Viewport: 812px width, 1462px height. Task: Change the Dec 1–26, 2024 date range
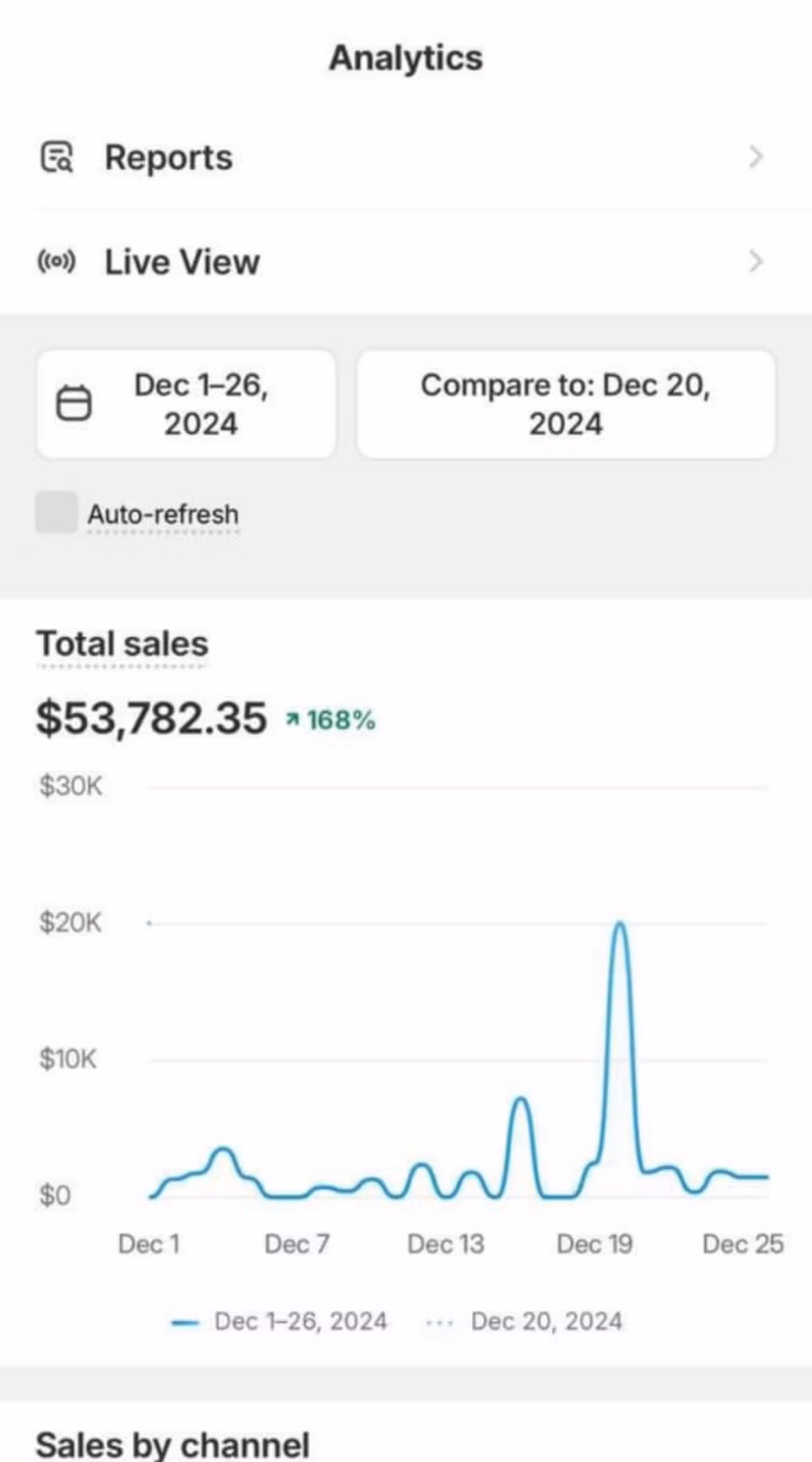point(186,404)
